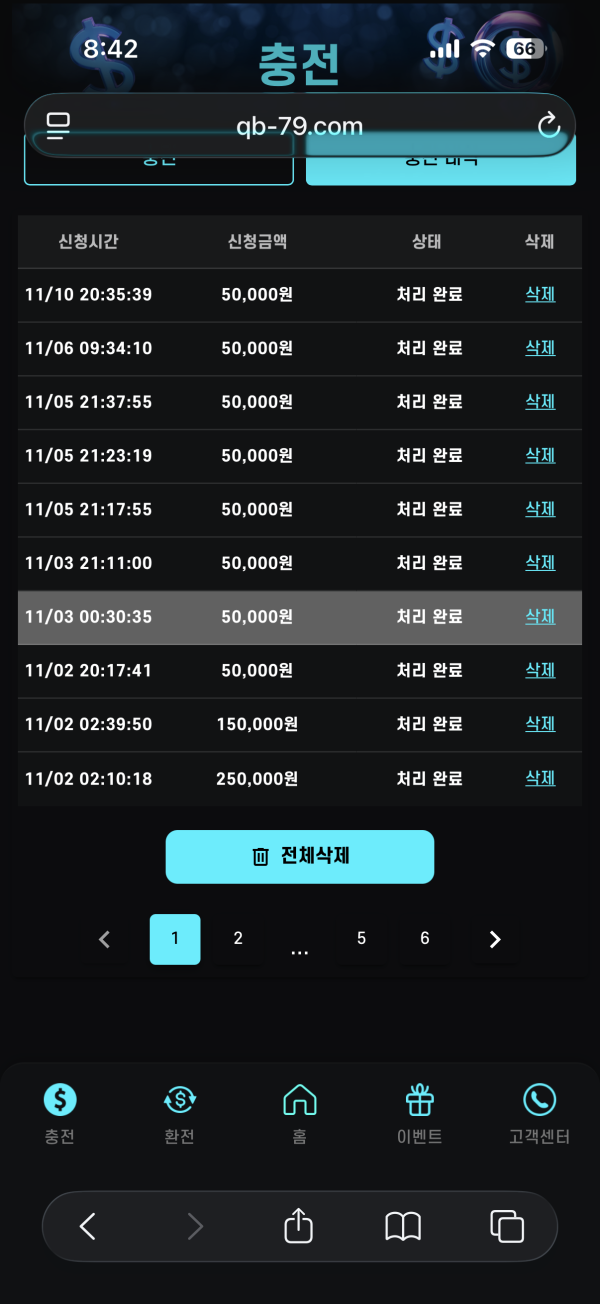The height and width of the screenshot is (1304, 600).
Task: Remove the 11/05 21:23:19 entry
Action: tap(540, 455)
